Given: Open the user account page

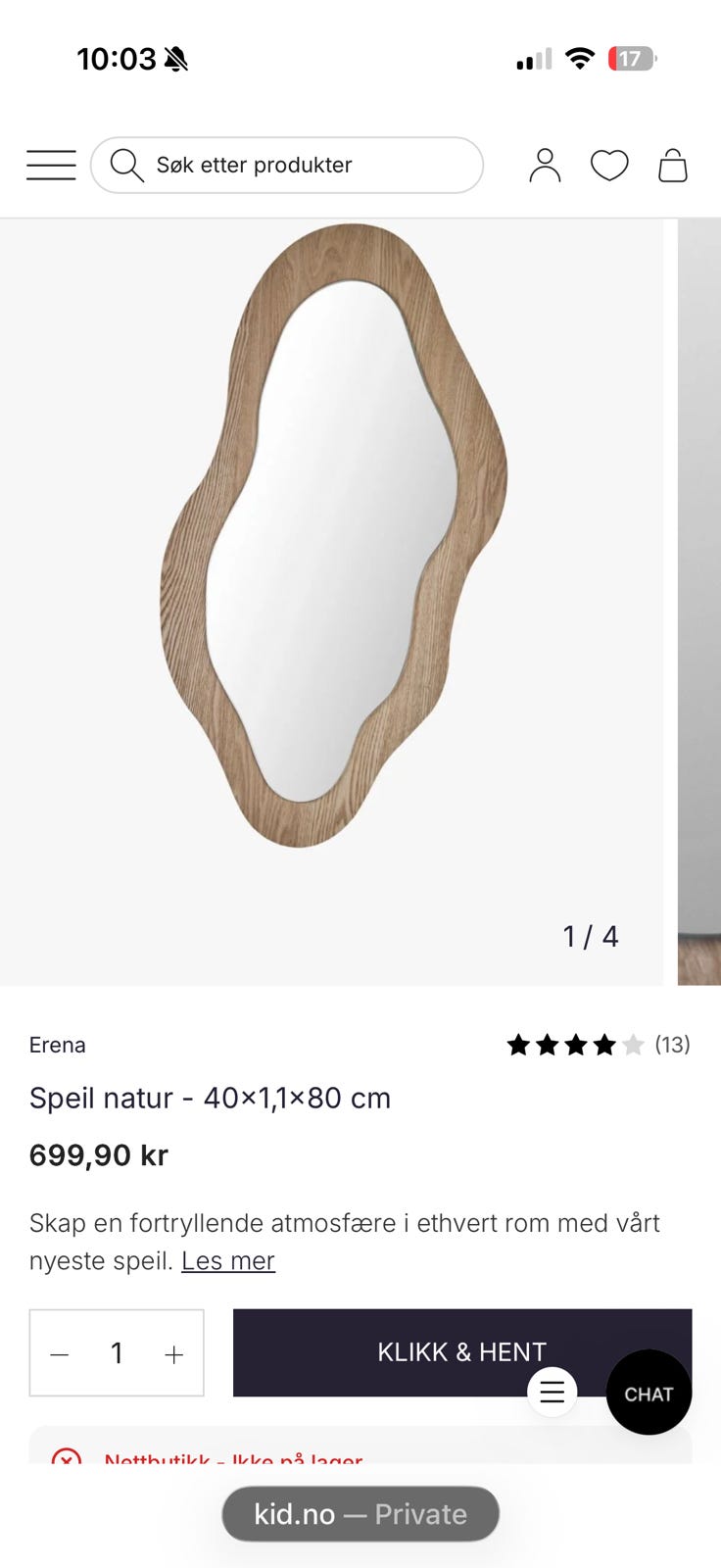Looking at the screenshot, I should [545, 165].
